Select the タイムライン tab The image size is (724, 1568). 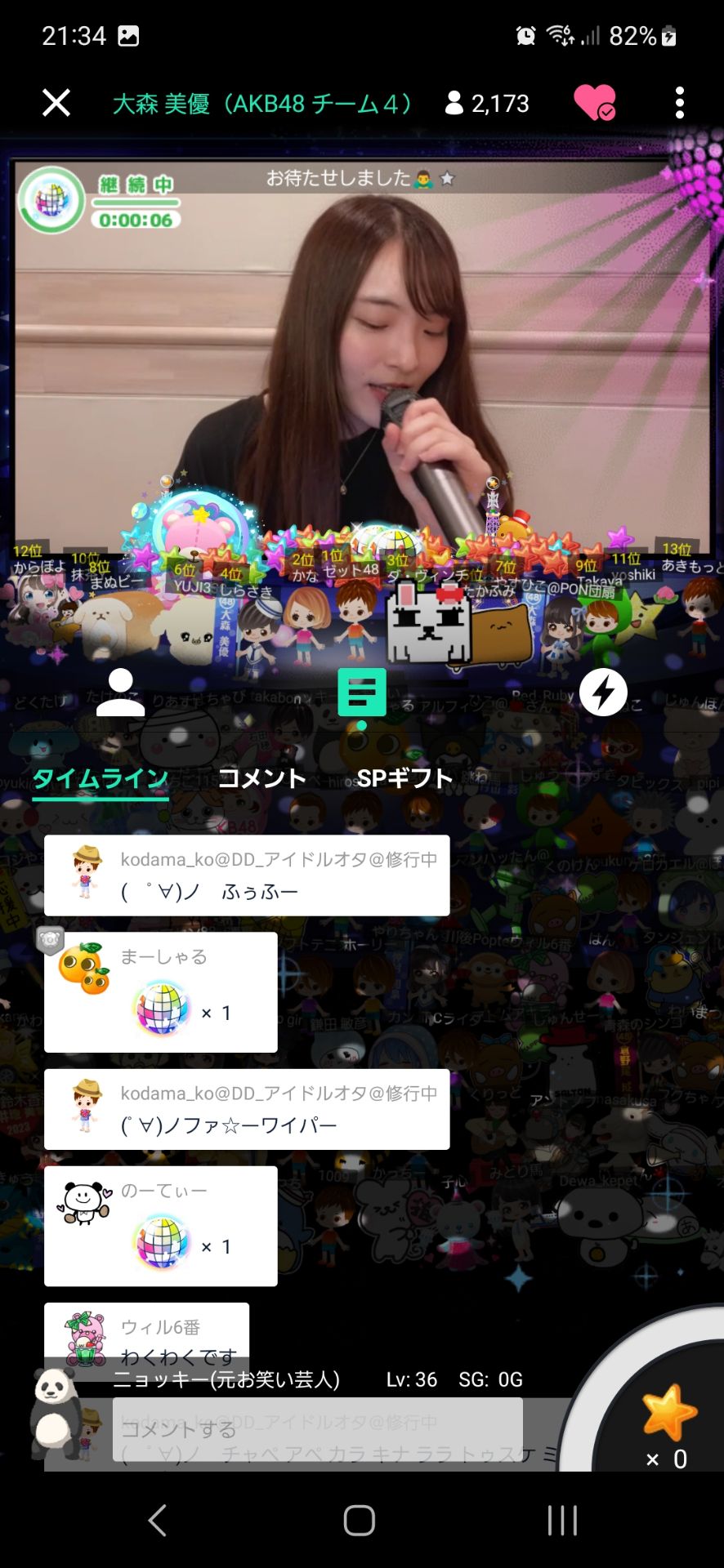coord(100,777)
